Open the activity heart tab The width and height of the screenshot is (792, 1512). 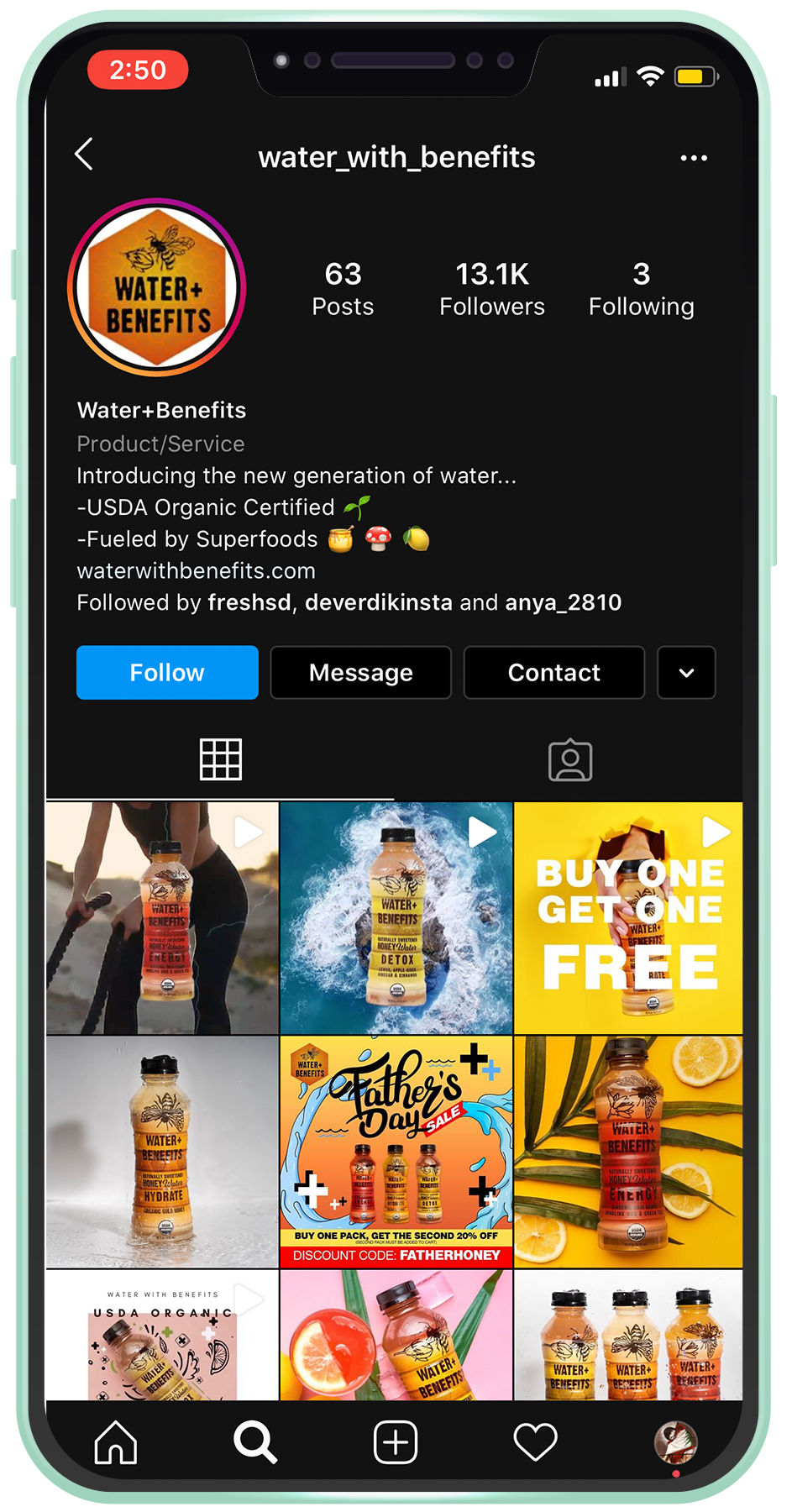[535, 1442]
